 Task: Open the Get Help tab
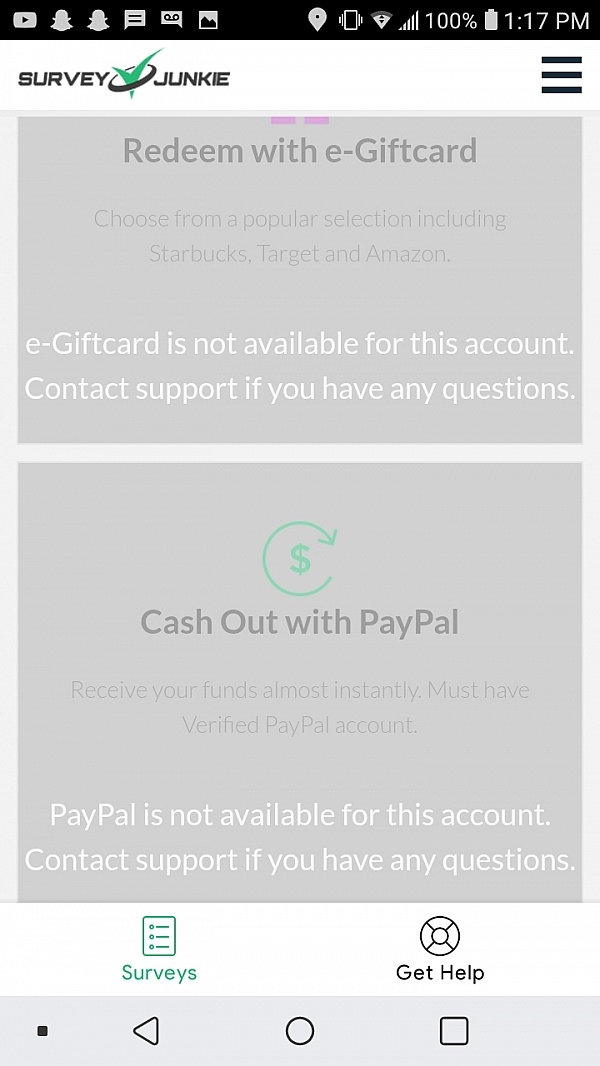coord(440,948)
